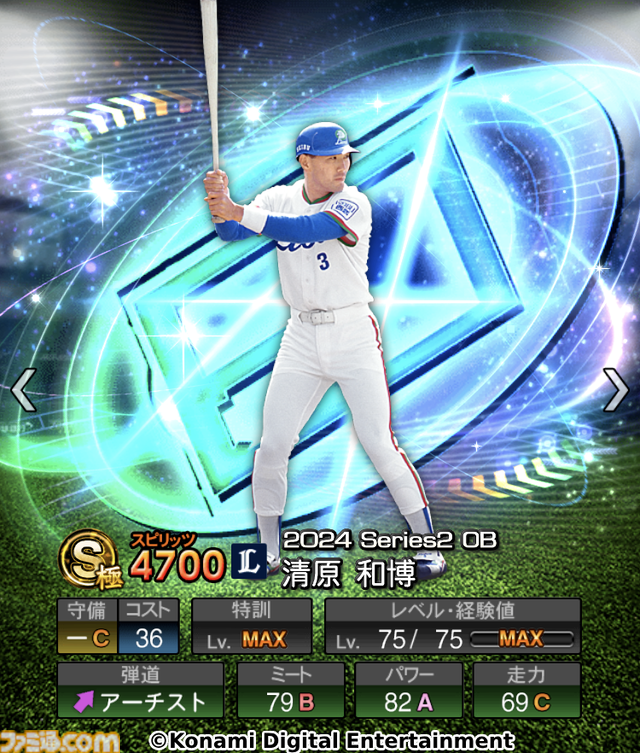The width and height of the screenshot is (640, 753).
Task: Go to the previous player card
Action: click(x=22, y=390)
